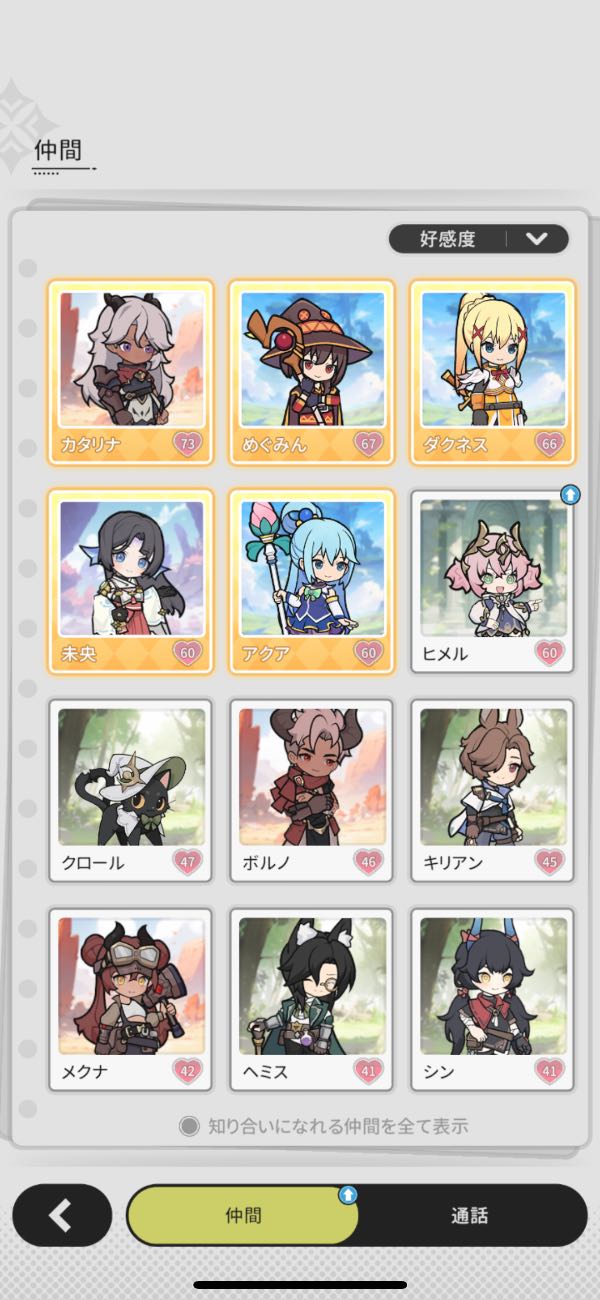Open カタリナ's character card
The image size is (600, 1300).
click(130, 372)
